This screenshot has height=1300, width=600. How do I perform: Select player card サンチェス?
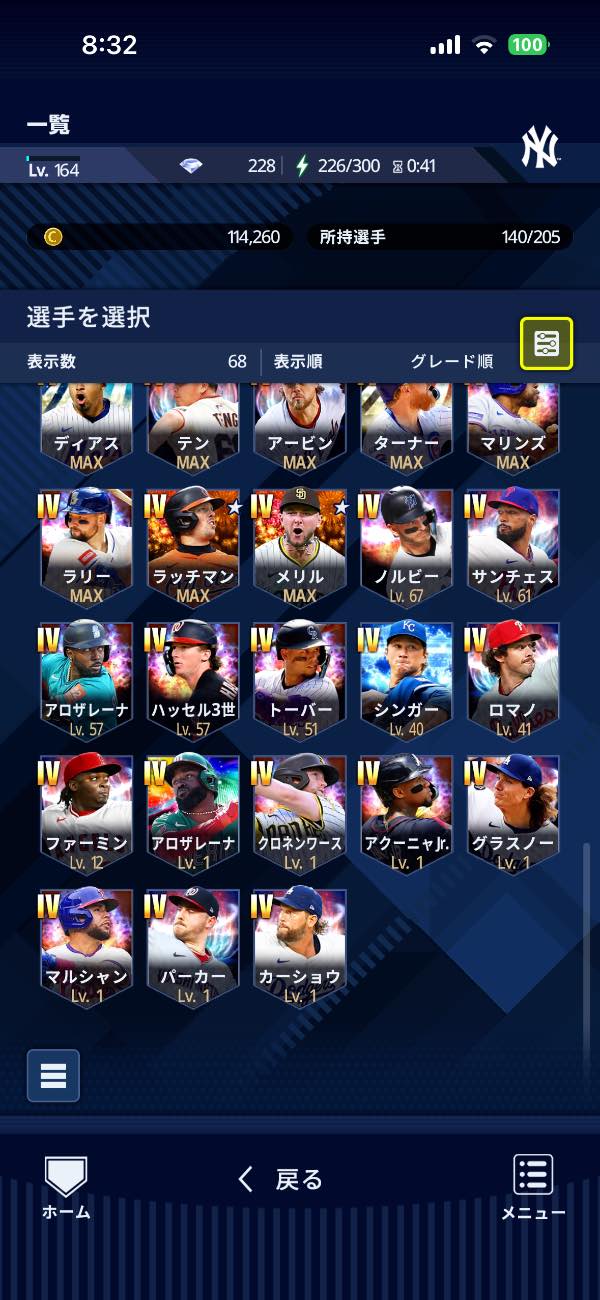(x=513, y=545)
